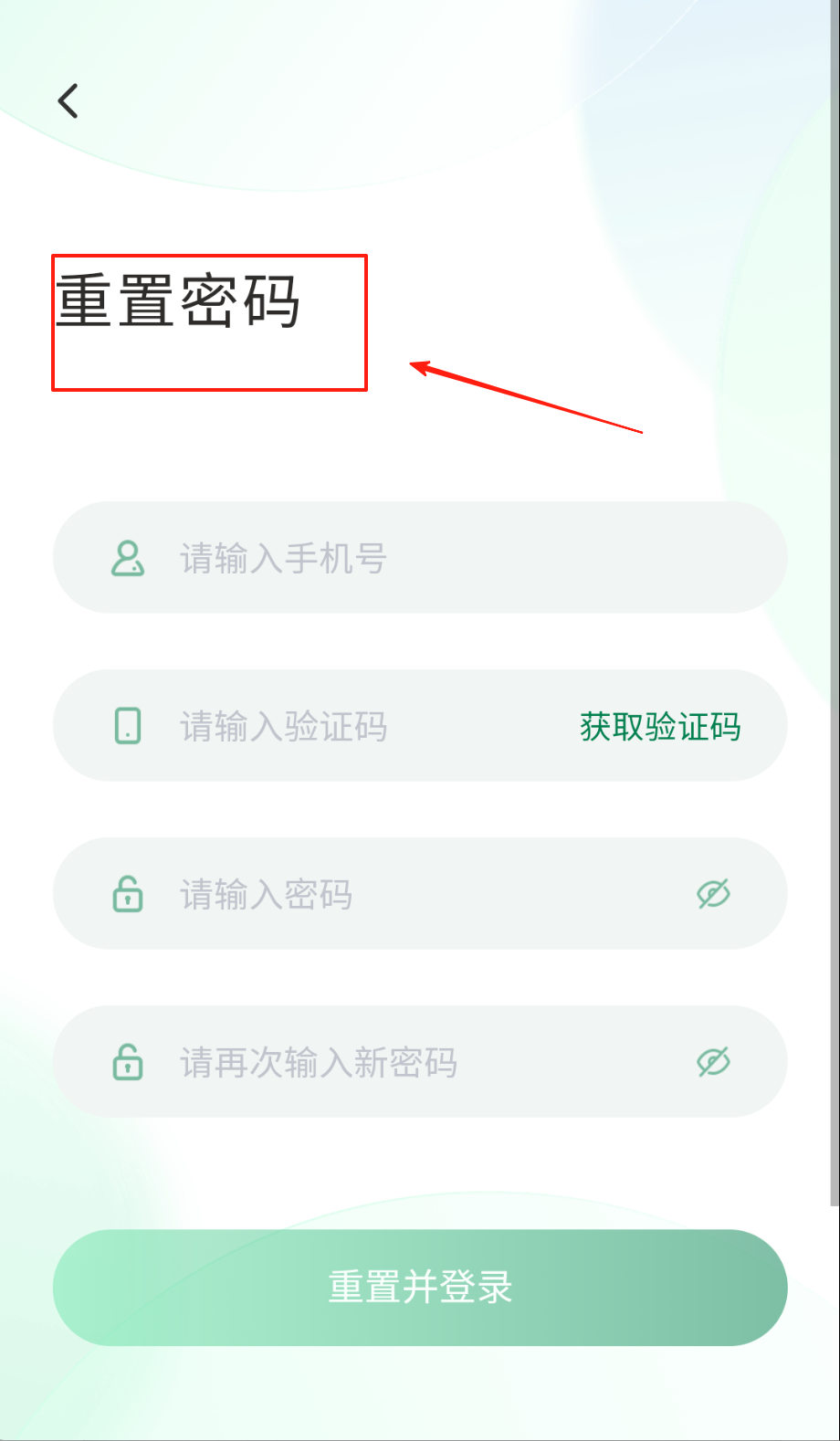Show password in the 请输入密码 field
Image resolution: width=840 pixels, height=1441 pixels.
[x=713, y=894]
